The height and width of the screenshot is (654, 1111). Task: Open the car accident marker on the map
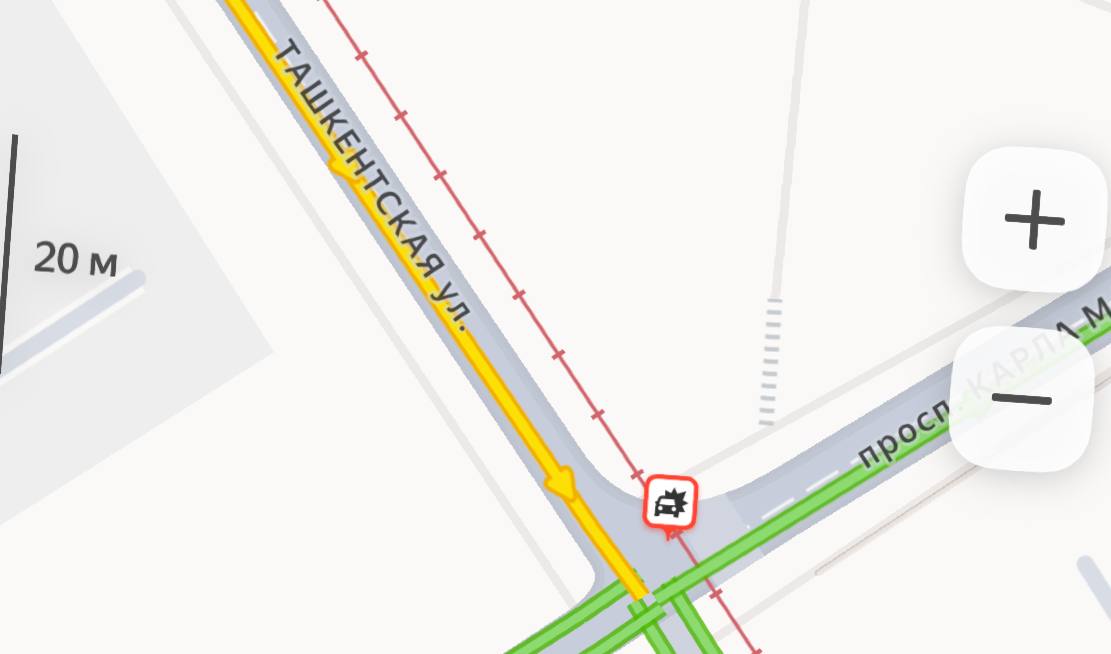coord(669,503)
